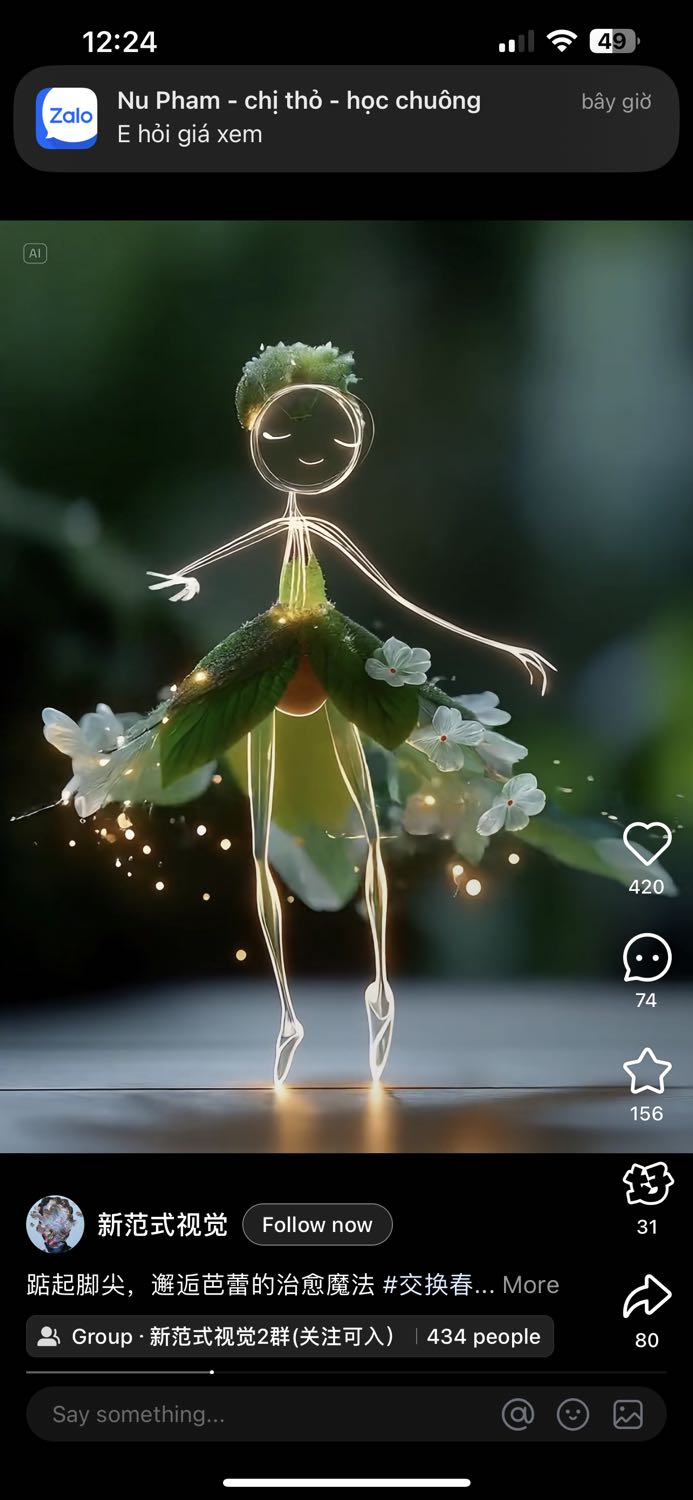This screenshot has width=693, height=1500.
Task: Open the Zalo notification from Nu Pham
Action: click(x=346, y=118)
